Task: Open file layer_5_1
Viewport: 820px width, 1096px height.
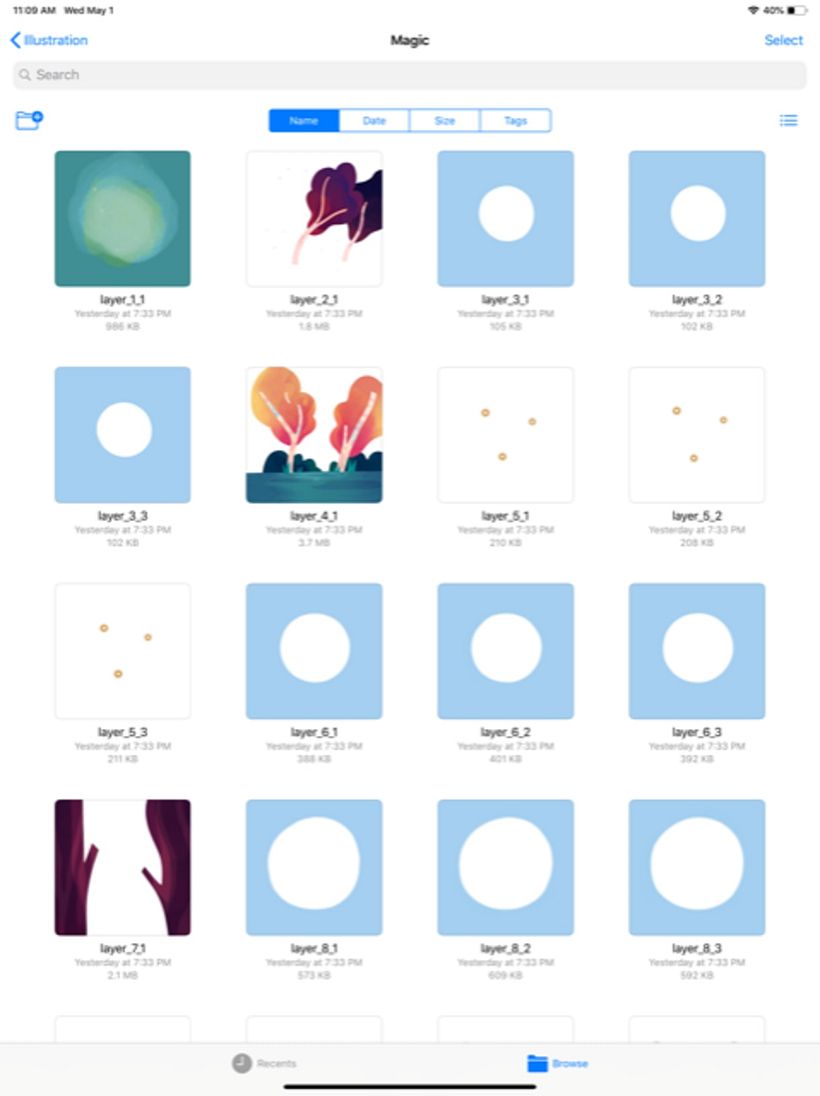Action: point(505,435)
